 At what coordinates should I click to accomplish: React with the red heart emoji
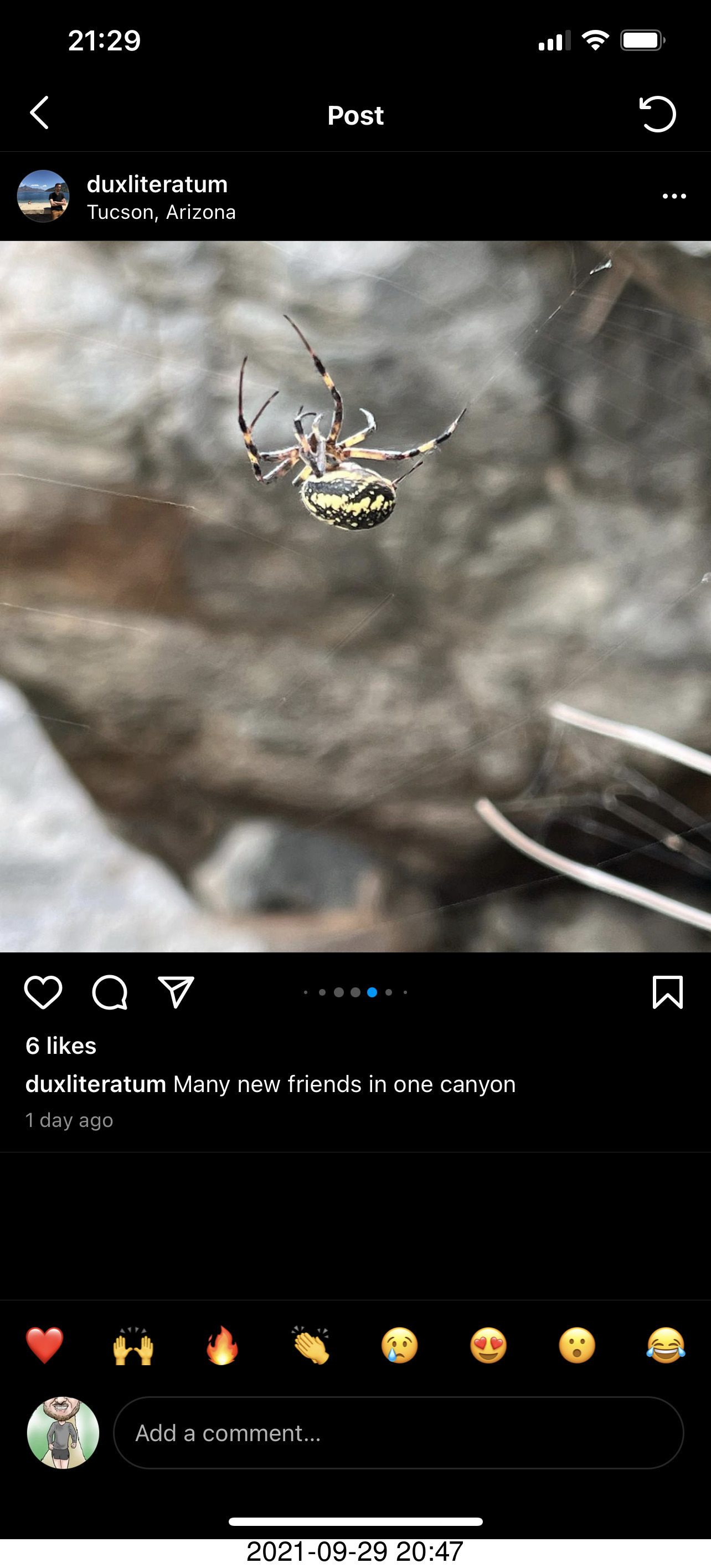point(44,1345)
